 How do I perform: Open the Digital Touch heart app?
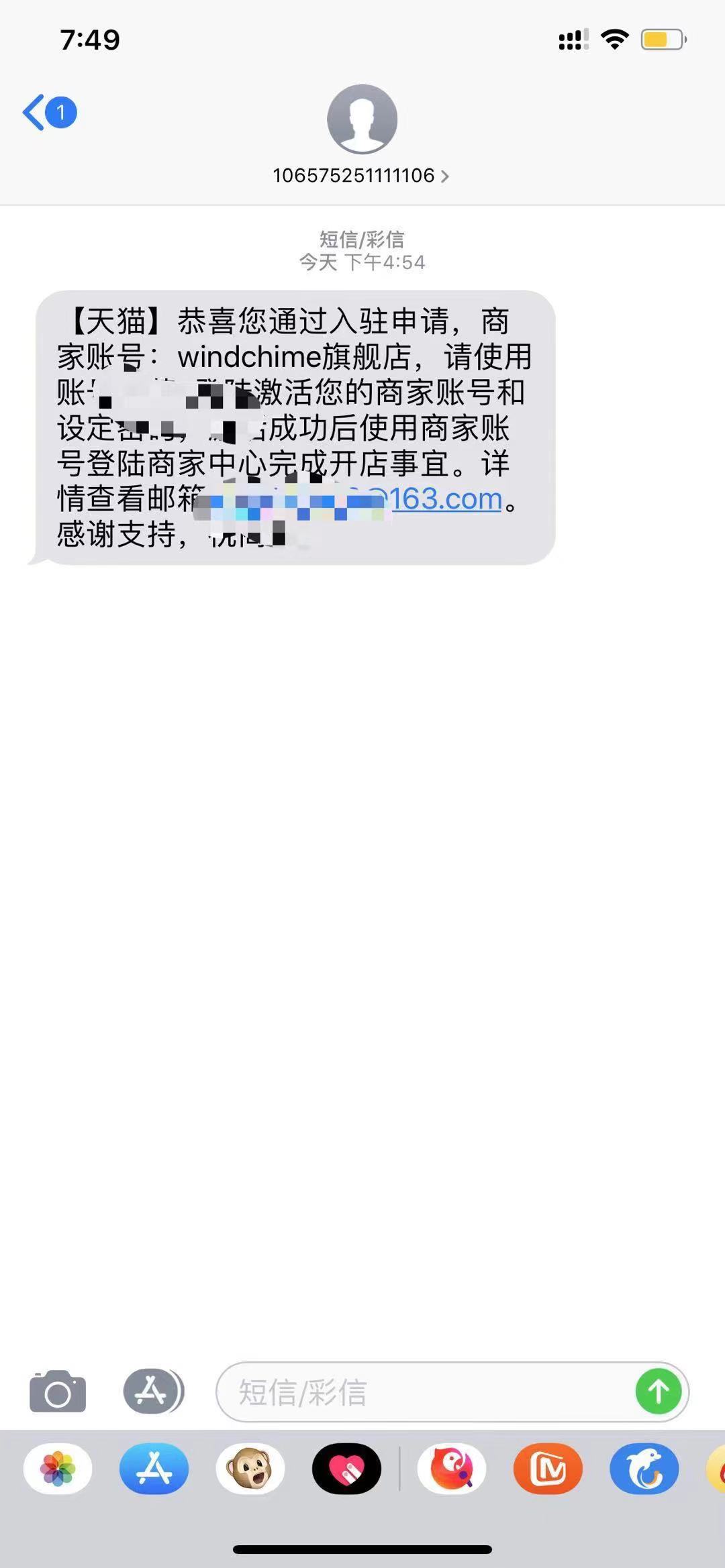346,1469
